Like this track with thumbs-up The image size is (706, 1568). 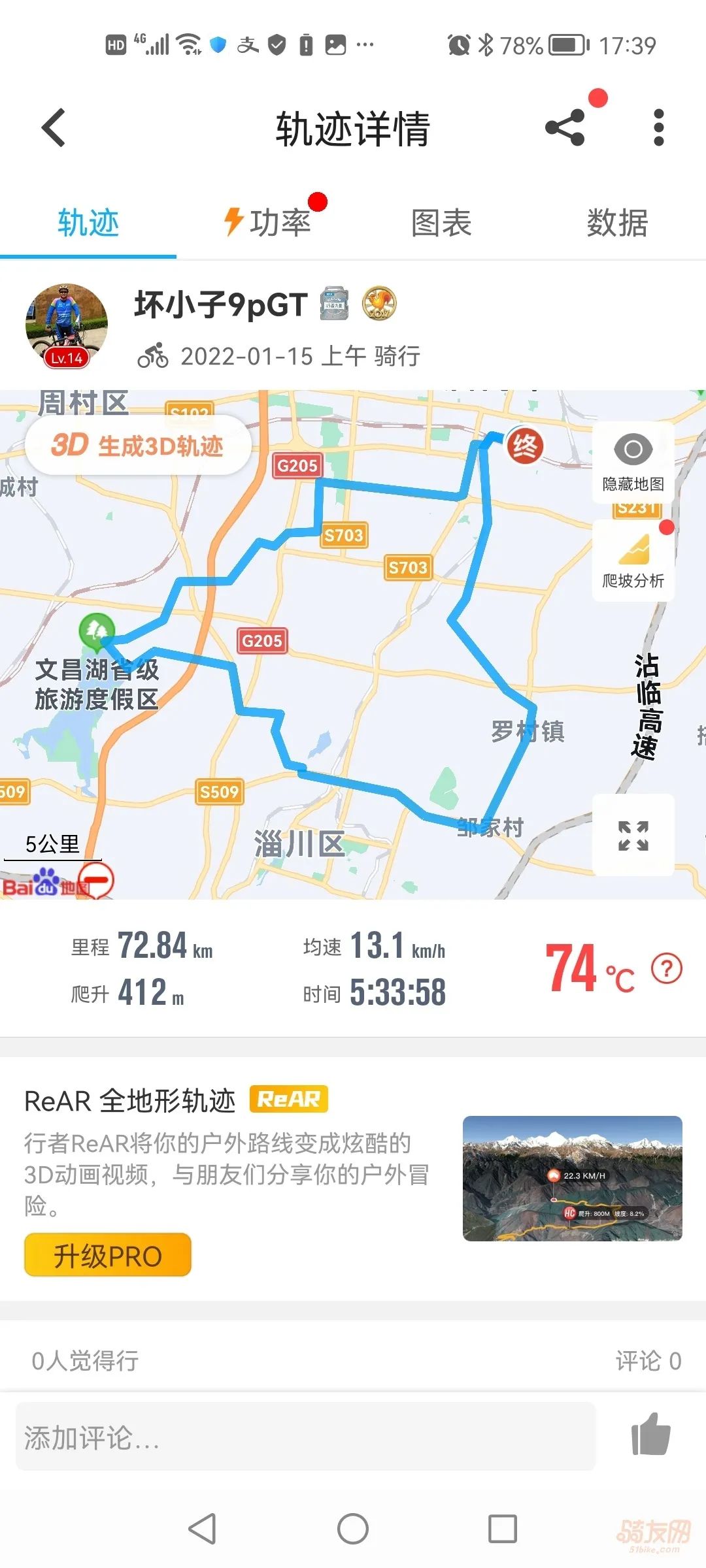(651, 1435)
